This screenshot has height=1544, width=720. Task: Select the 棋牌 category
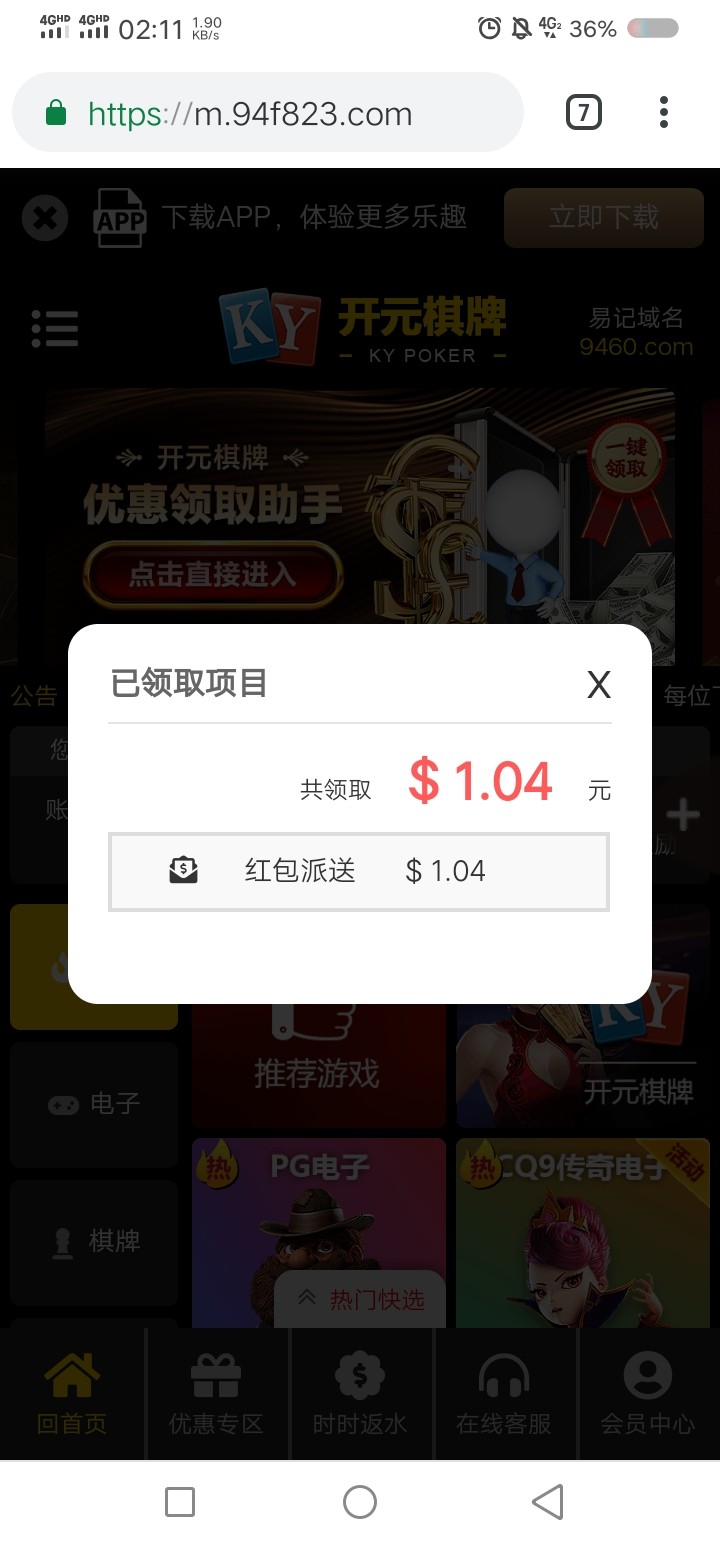click(94, 1242)
